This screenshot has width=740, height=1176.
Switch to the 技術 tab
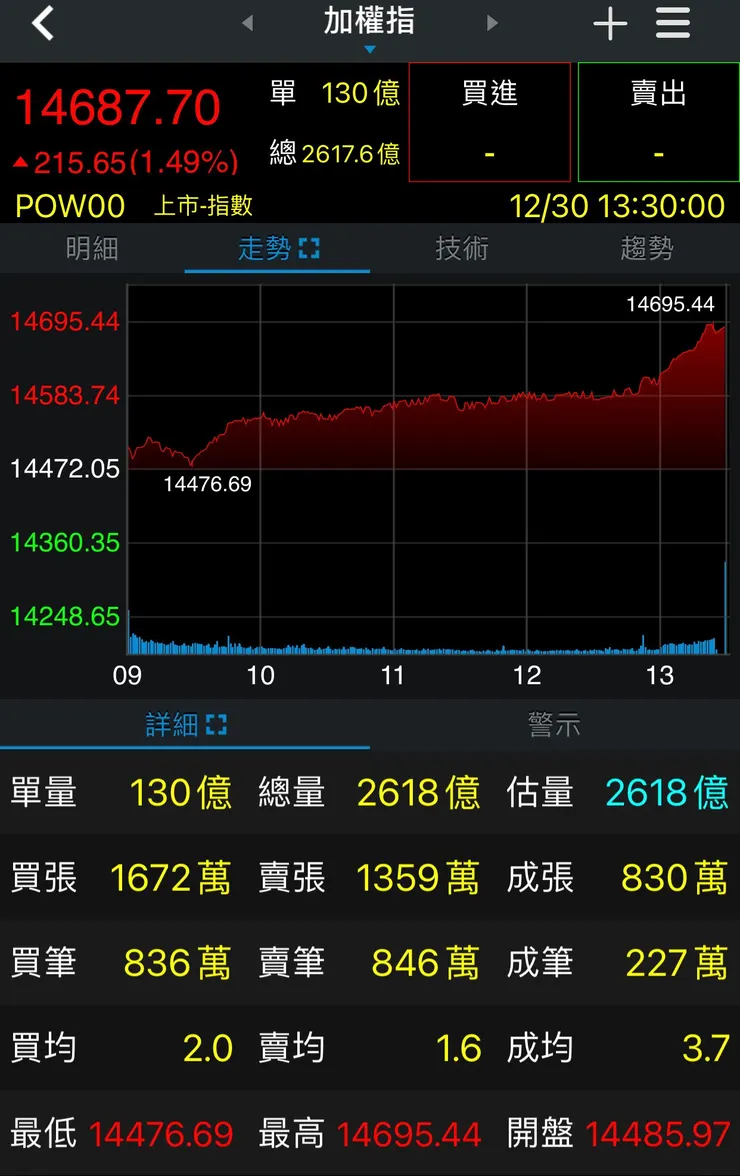(462, 249)
